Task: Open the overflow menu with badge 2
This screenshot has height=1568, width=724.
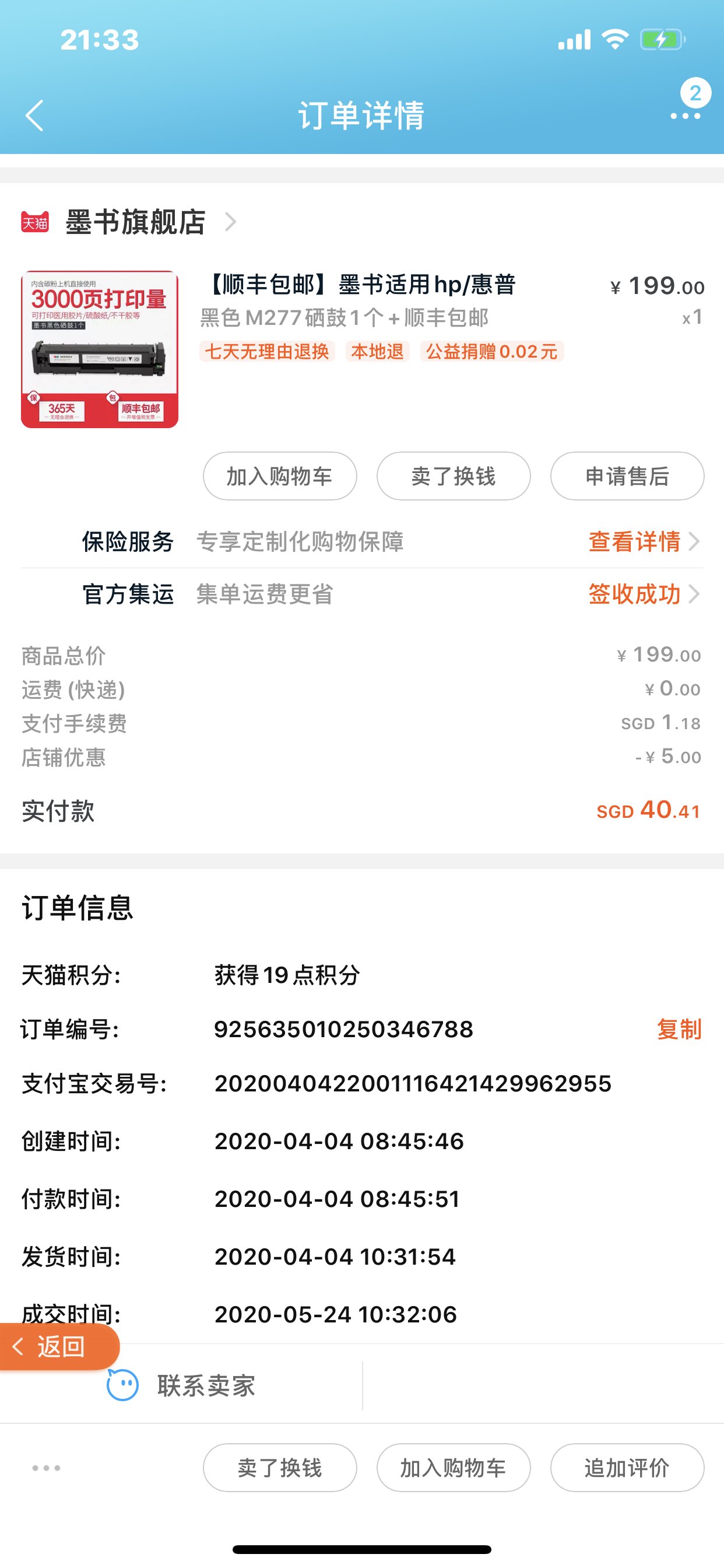Action: pos(686,114)
